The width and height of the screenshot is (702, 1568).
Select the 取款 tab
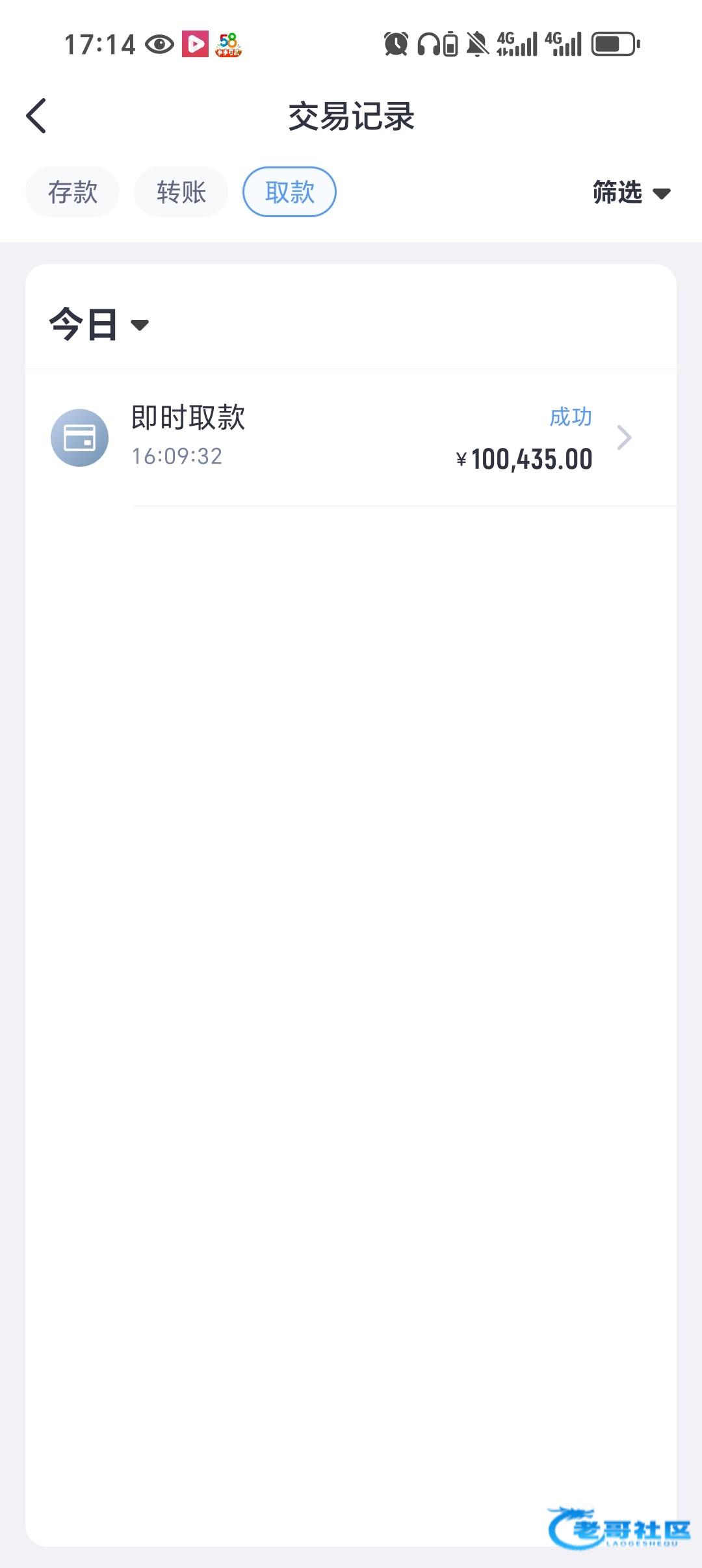pyautogui.click(x=289, y=192)
